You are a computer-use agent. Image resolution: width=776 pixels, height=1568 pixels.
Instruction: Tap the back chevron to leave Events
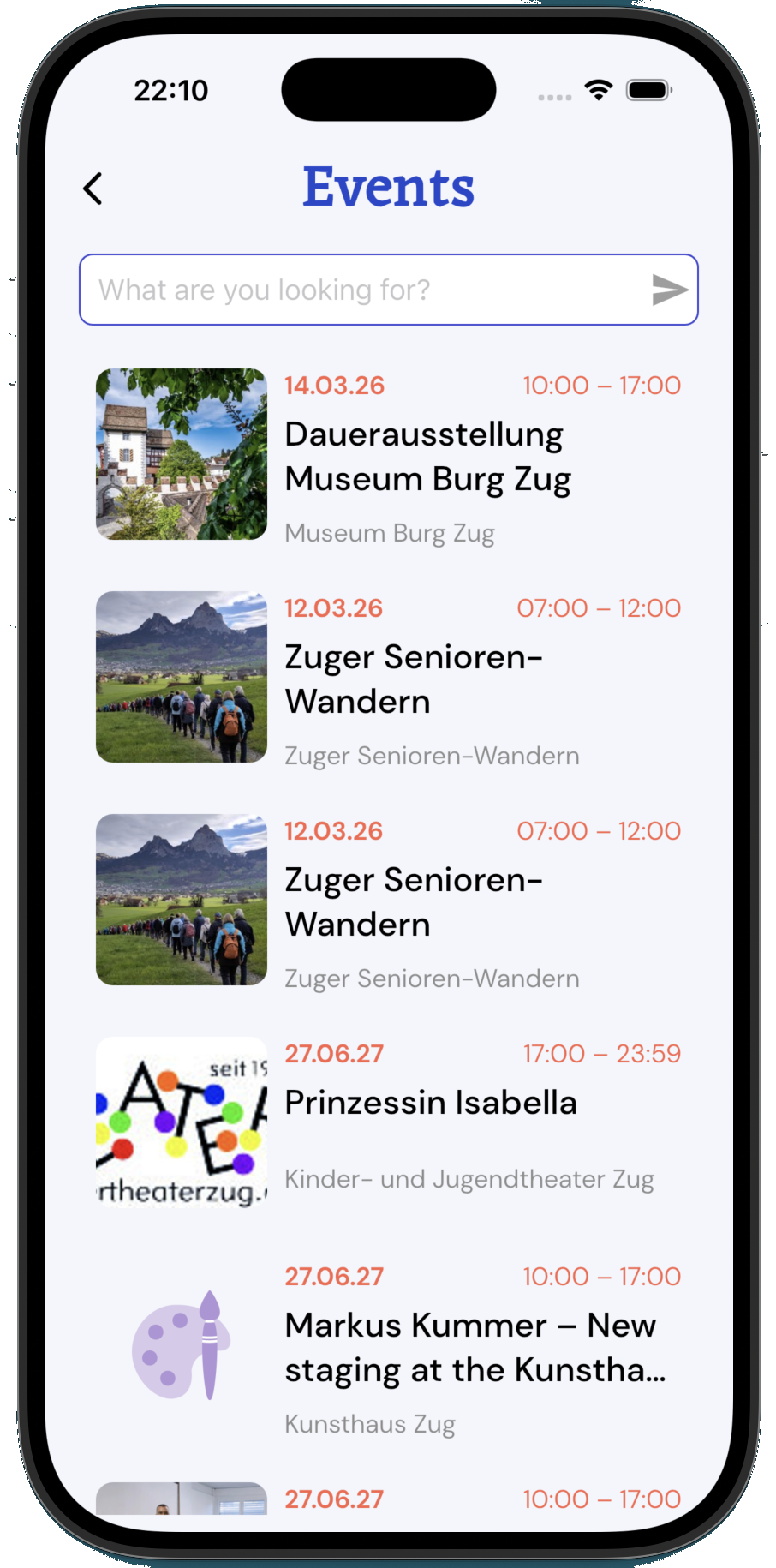coord(93,187)
